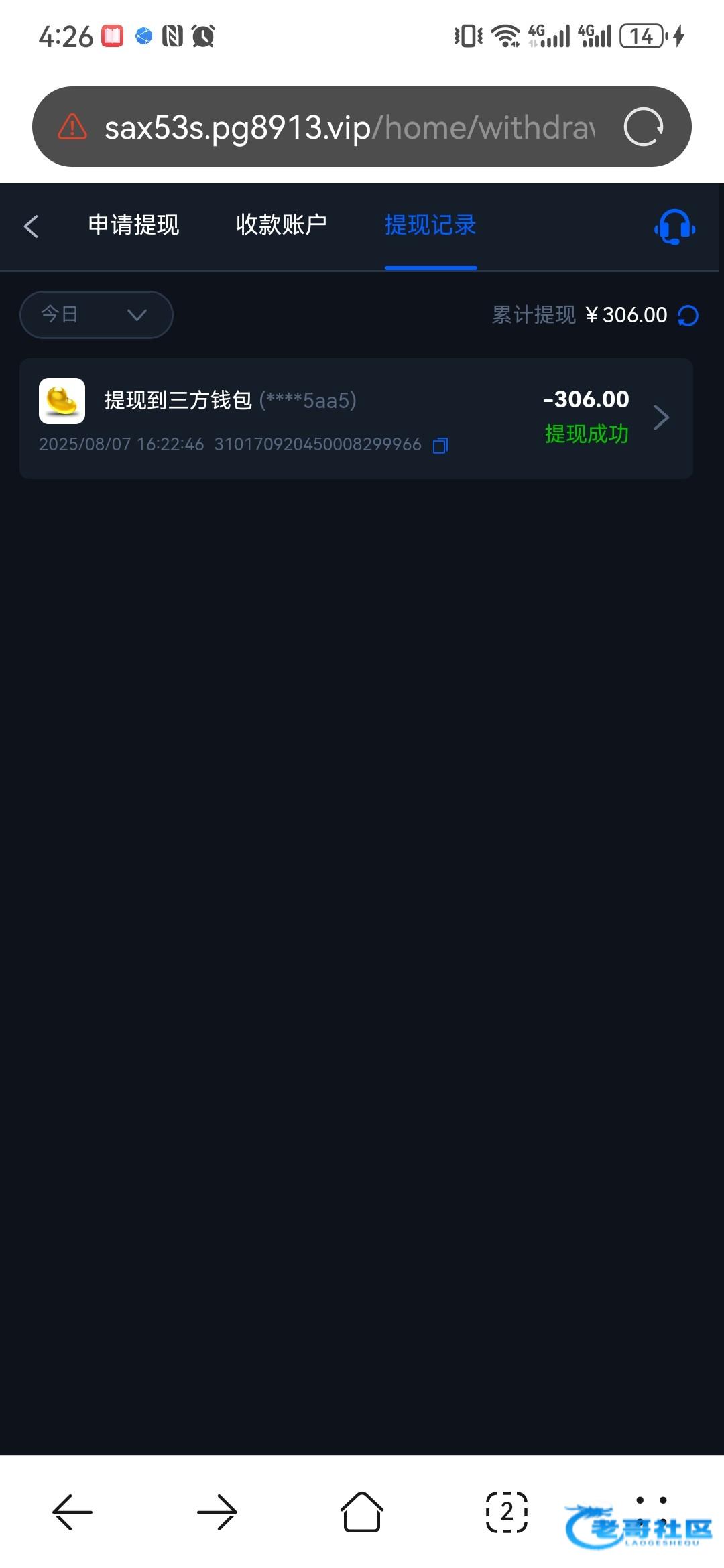Open the browser tab switcher showing 2

pos(507,1512)
